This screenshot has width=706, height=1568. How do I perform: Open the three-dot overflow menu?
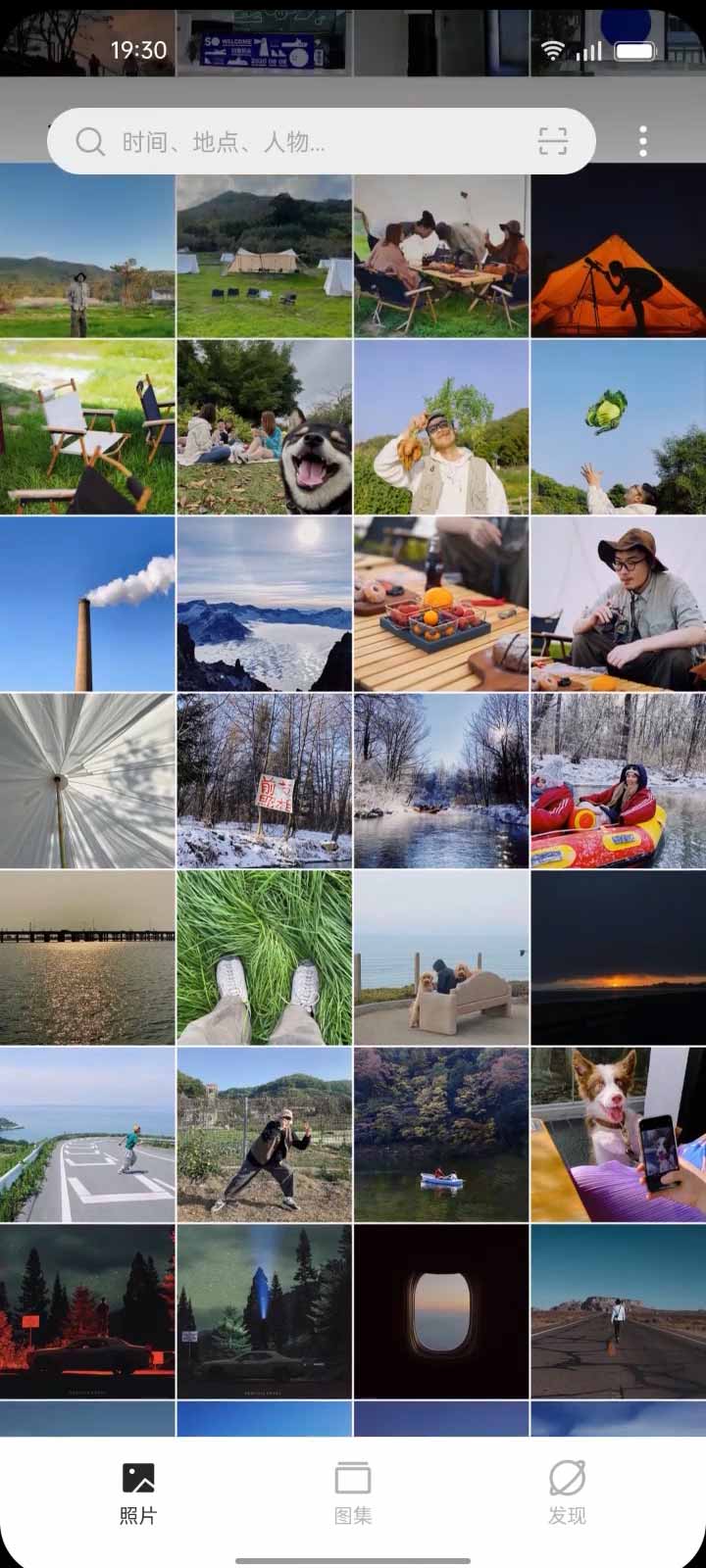642,141
